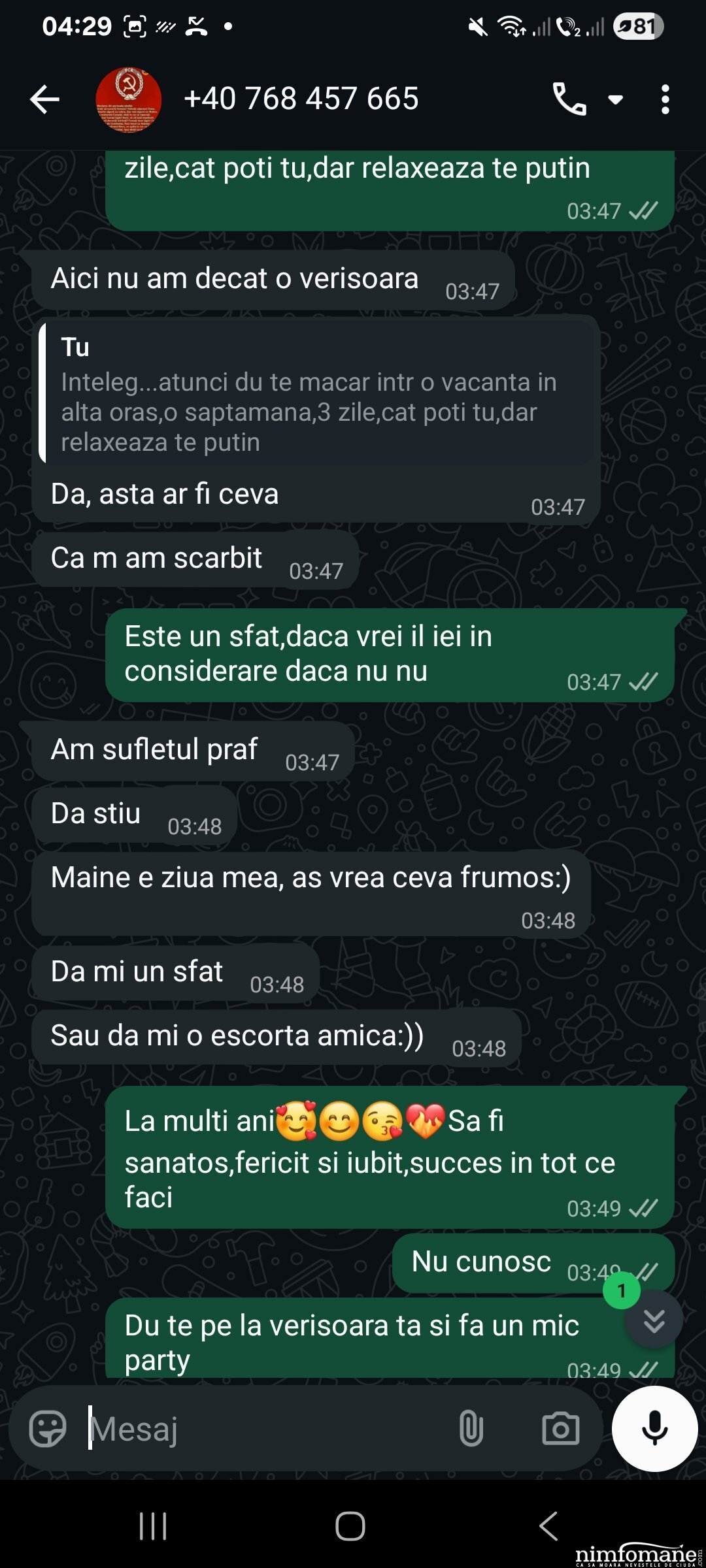This screenshot has height=1568, width=706.
Task: Focus the Mesaj text field
Action: (261, 1429)
